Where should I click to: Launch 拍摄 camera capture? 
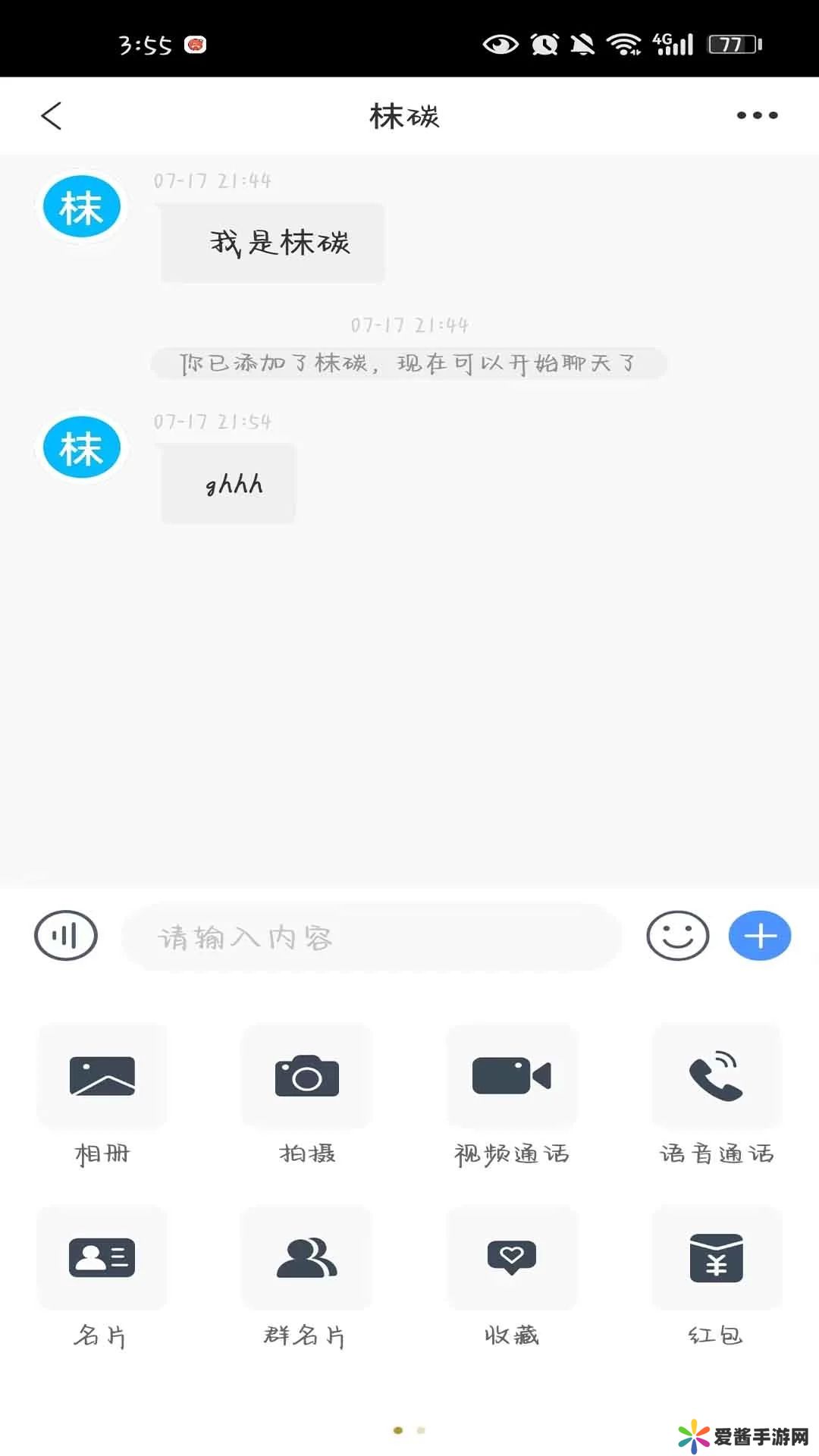point(307,1076)
